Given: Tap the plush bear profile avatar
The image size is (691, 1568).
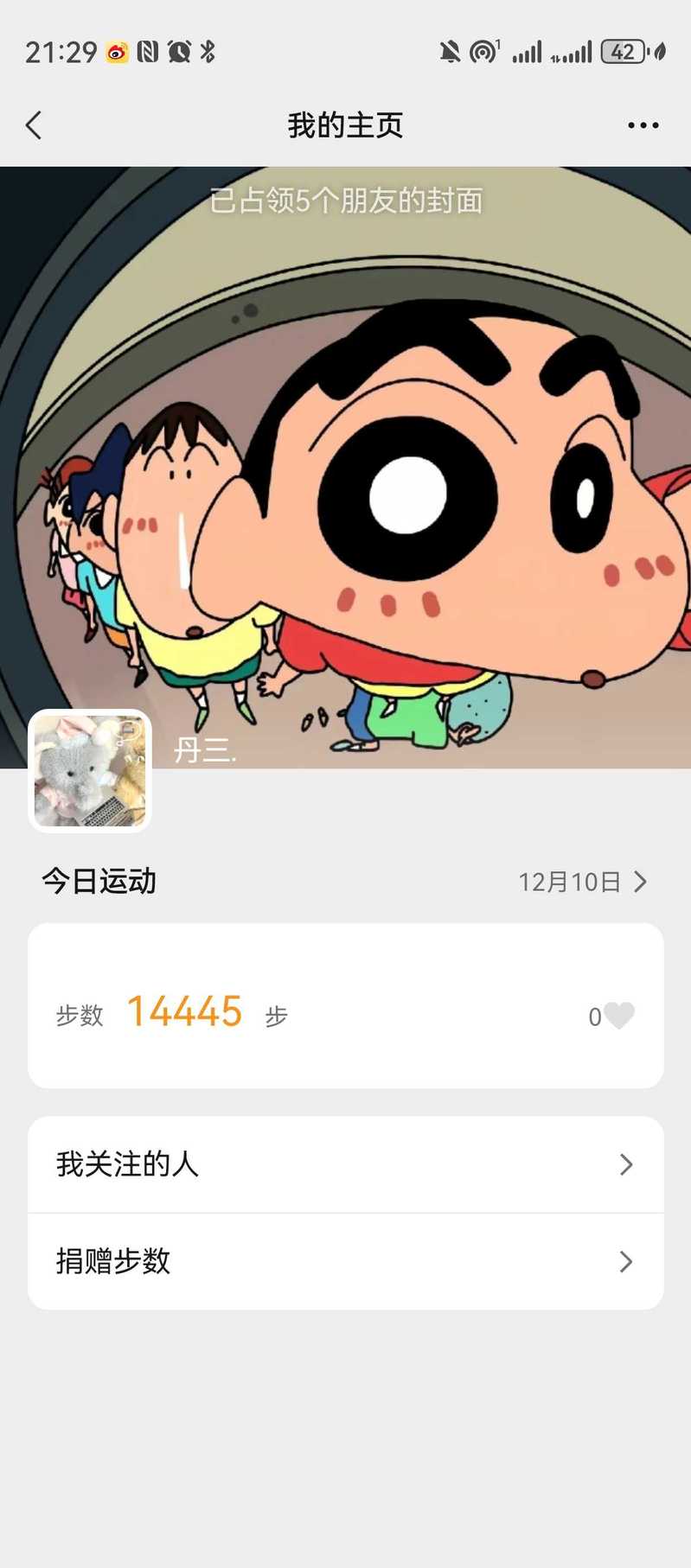Looking at the screenshot, I should click(x=90, y=771).
